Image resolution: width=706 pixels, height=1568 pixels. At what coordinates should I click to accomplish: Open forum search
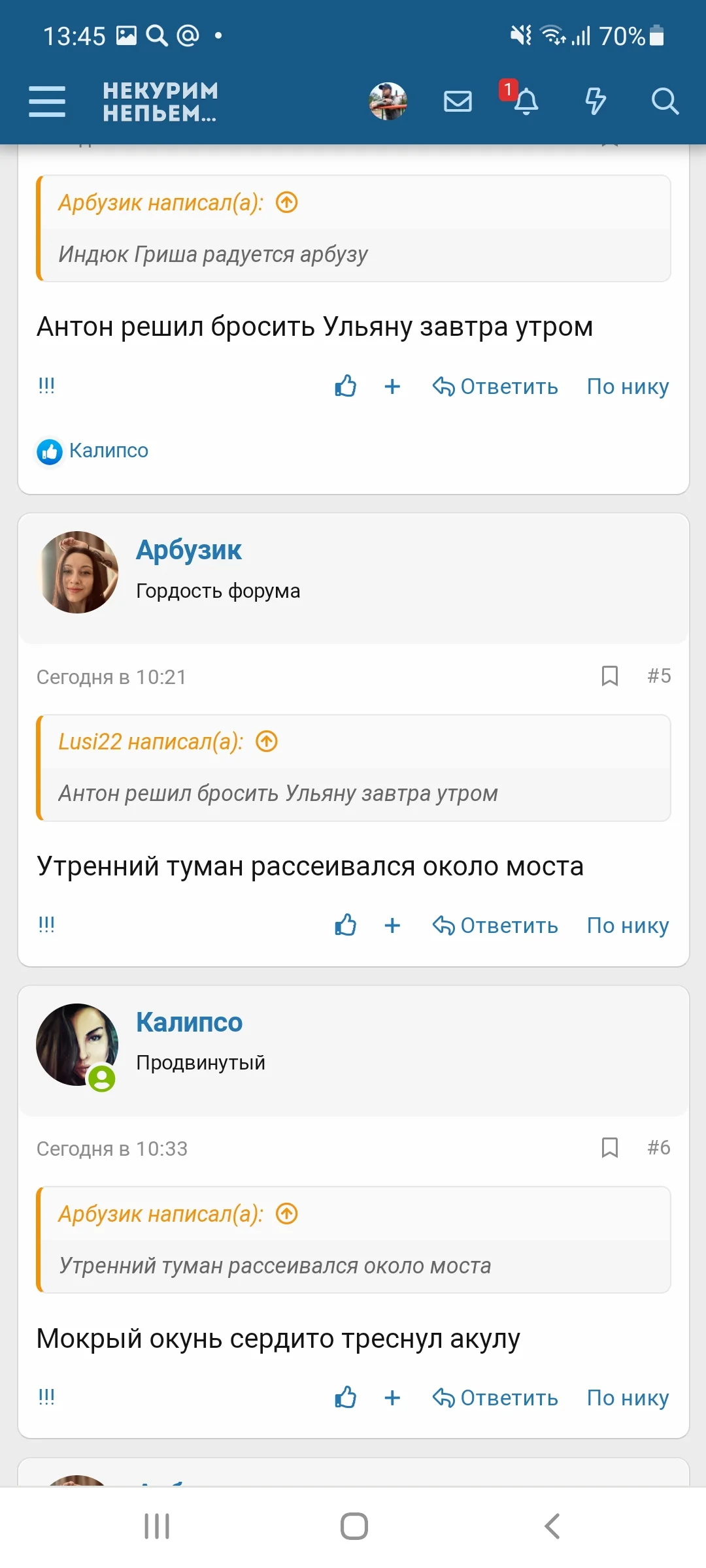(x=665, y=101)
